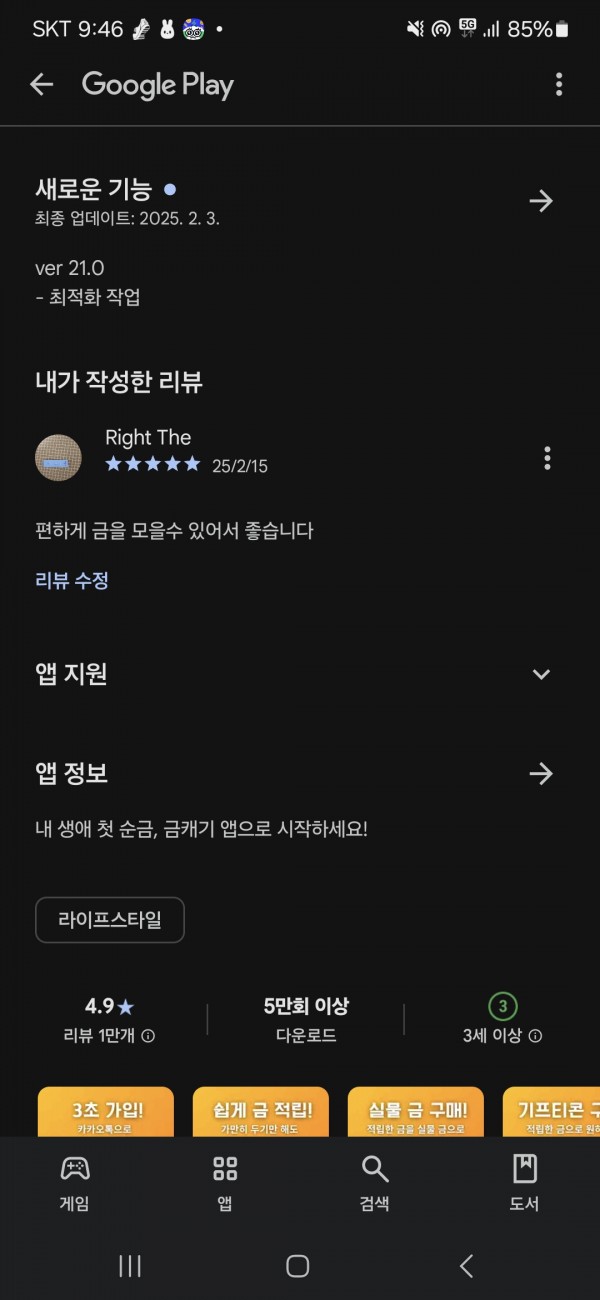Open the 3초 가입! screenshot
The width and height of the screenshot is (600, 1300).
(x=105, y=1112)
